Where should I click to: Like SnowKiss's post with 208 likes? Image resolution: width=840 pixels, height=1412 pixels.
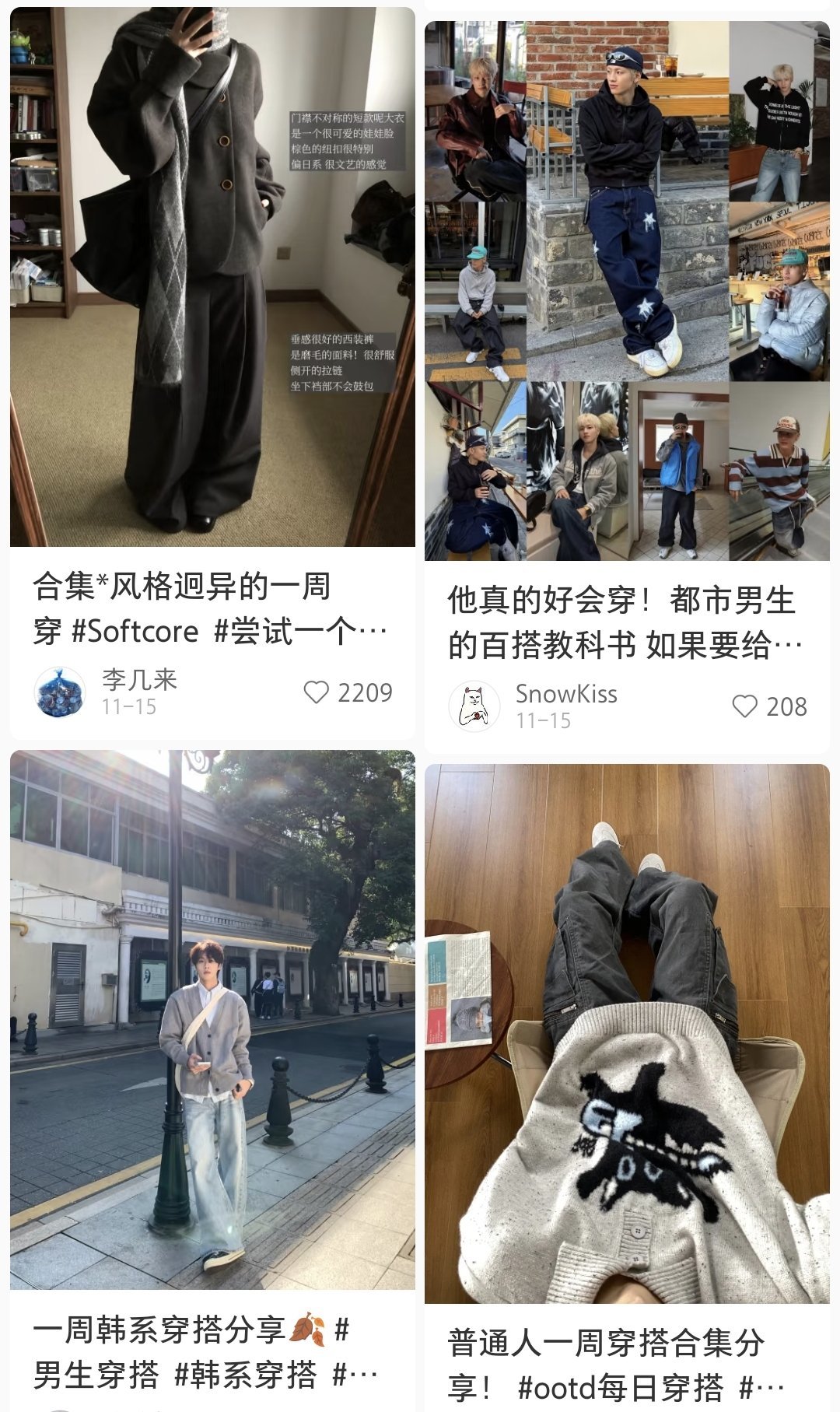click(x=744, y=706)
